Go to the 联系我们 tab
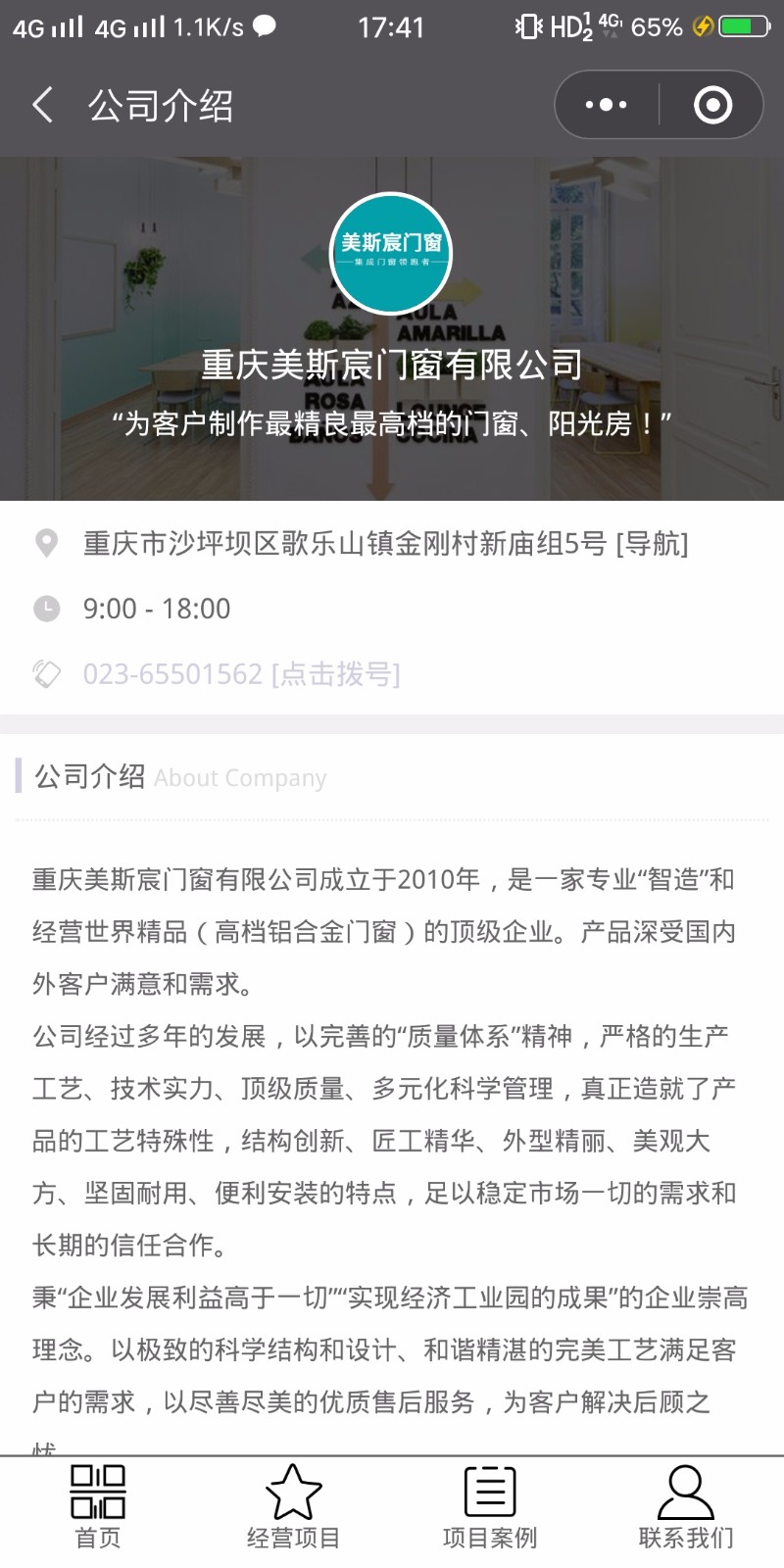784x1568 pixels. click(x=685, y=1509)
